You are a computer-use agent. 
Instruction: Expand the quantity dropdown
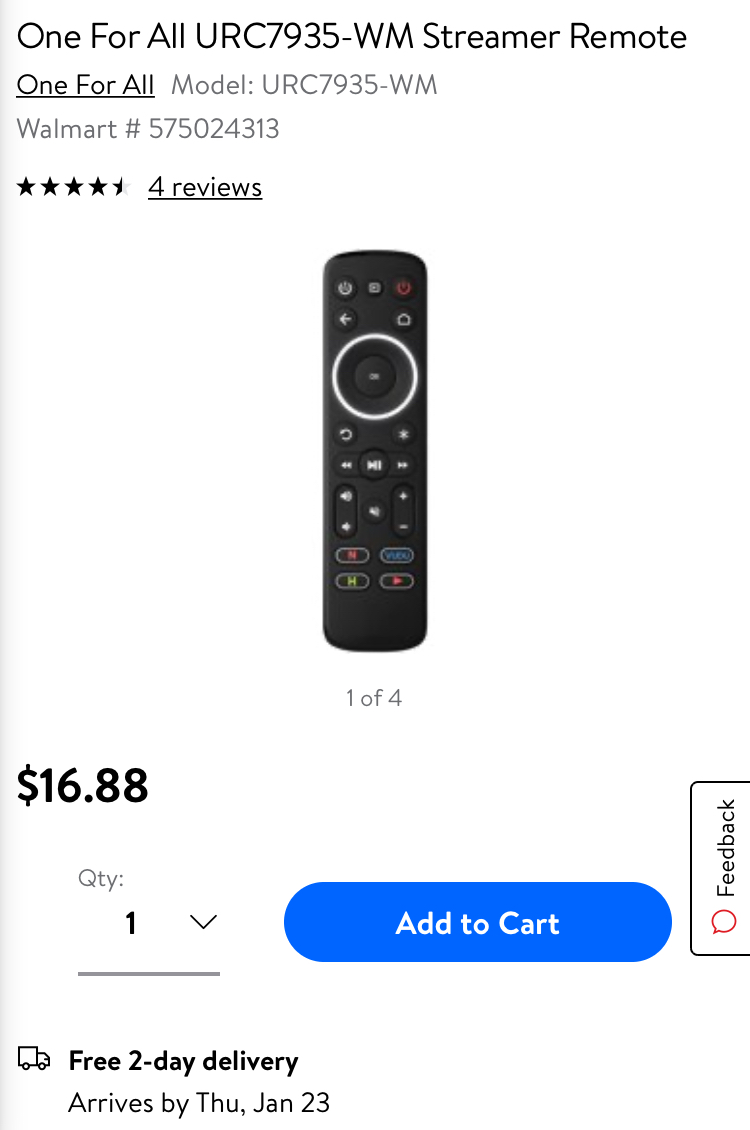pos(150,922)
